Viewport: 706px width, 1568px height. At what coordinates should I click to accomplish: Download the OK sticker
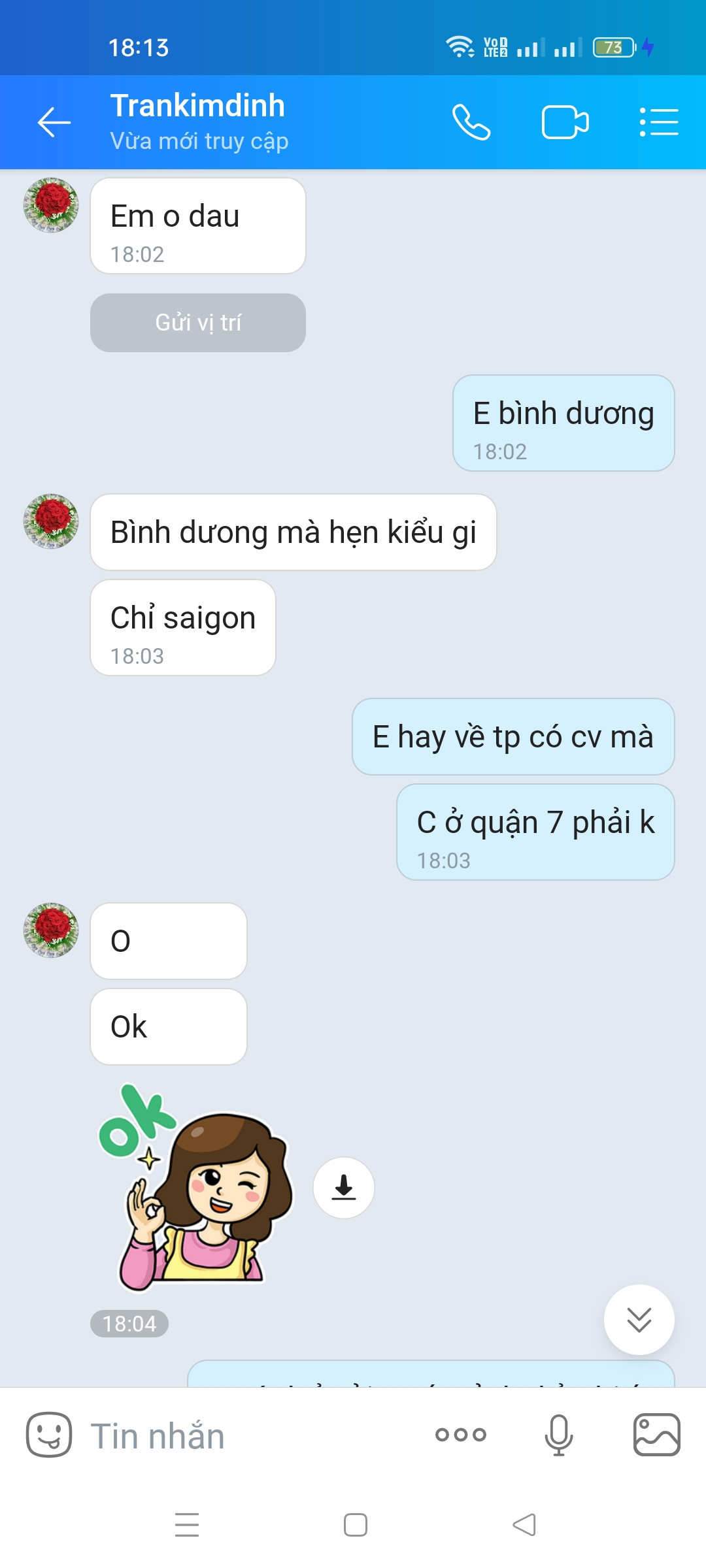click(x=344, y=1188)
